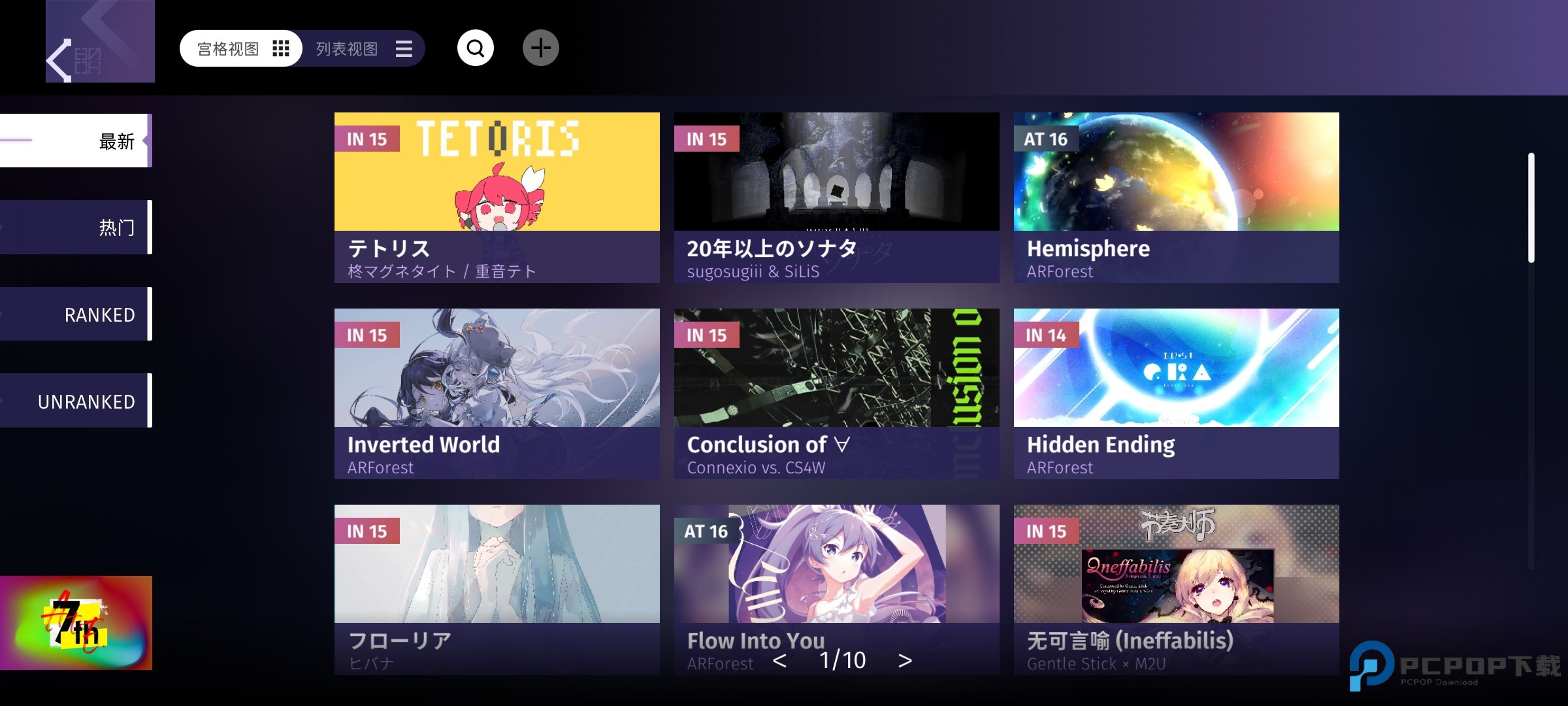Viewport: 1568px width, 706px height.
Task: Open the search icon
Action: 475,48
